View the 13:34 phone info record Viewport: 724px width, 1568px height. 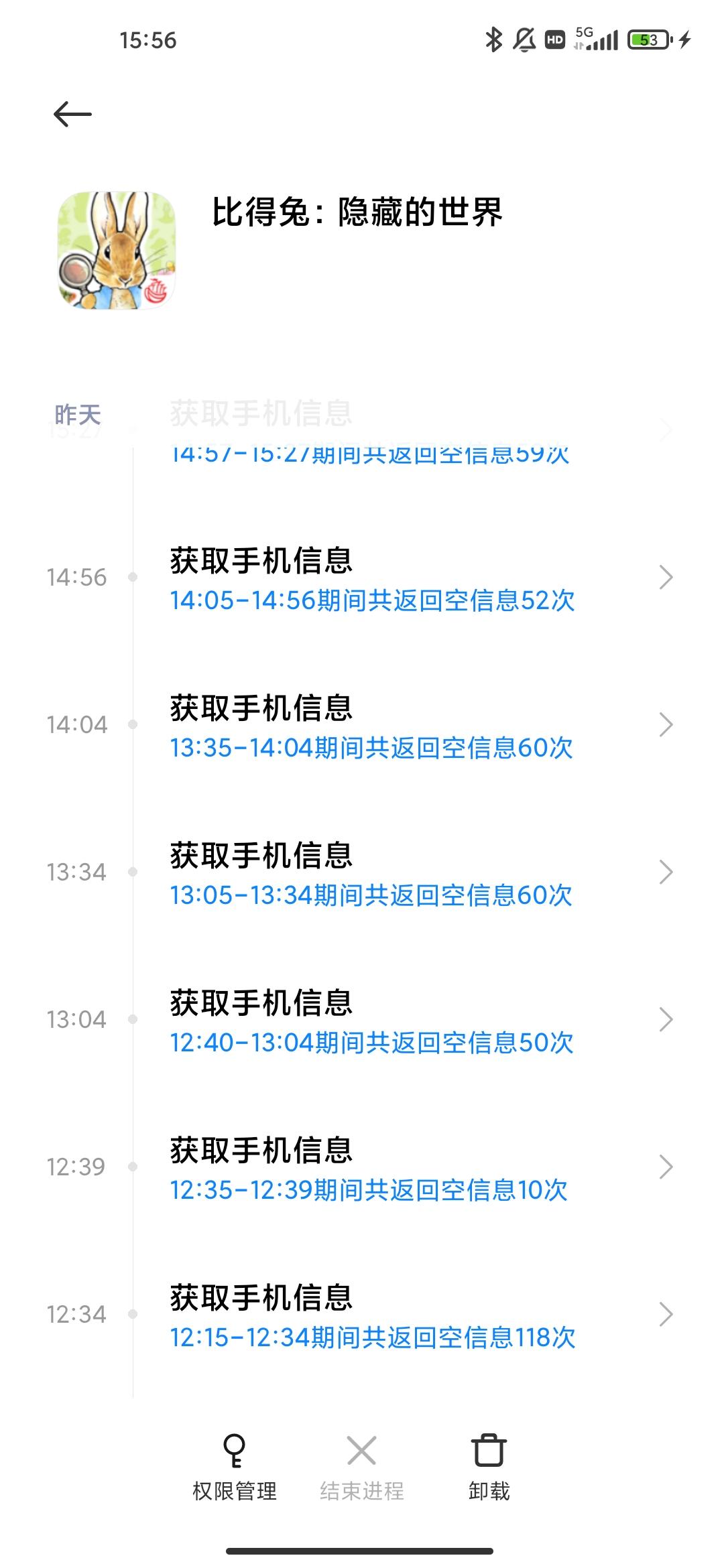tap(372, 874)
